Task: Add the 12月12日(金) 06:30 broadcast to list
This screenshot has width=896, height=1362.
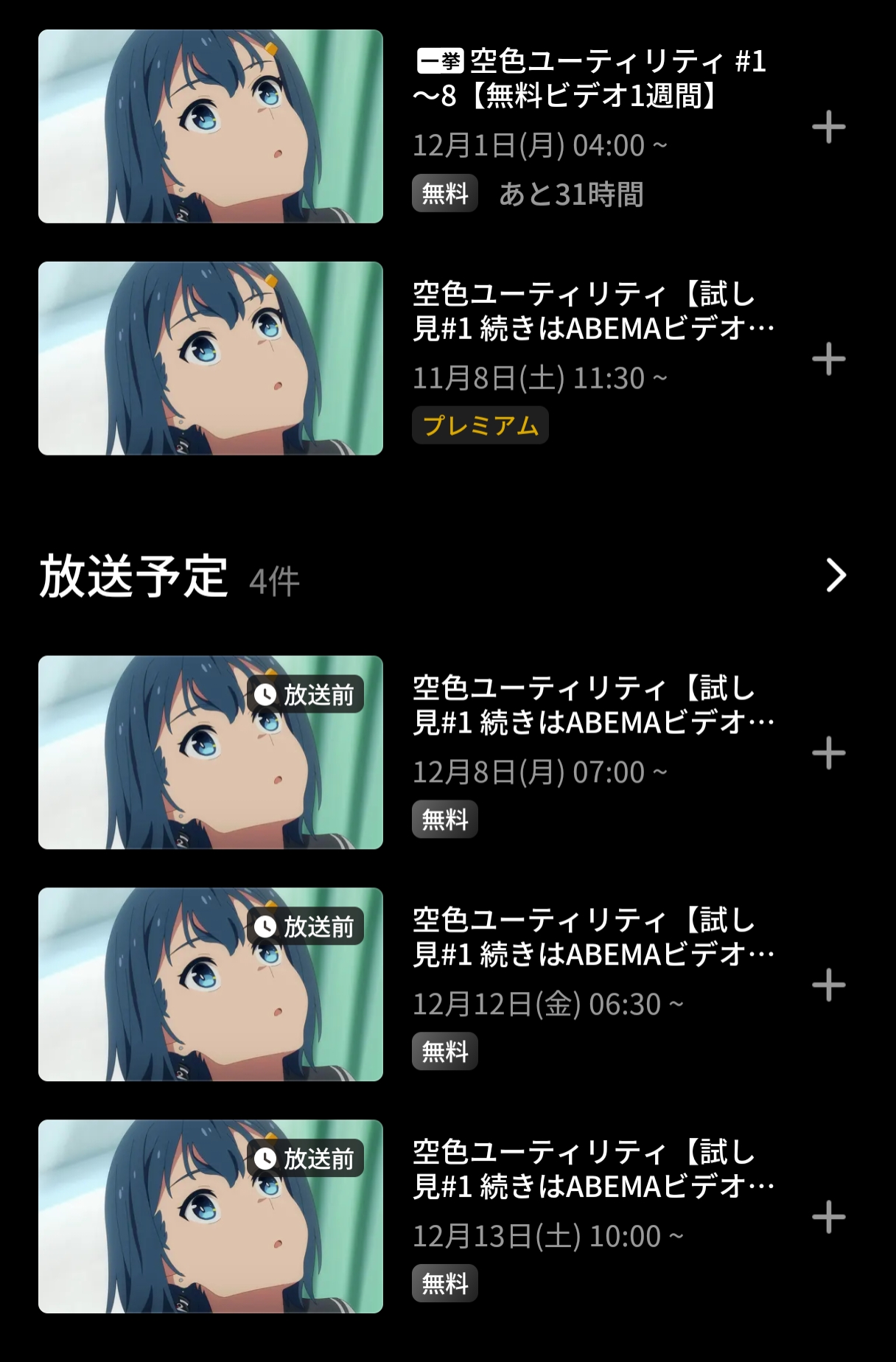Action: 828,985
